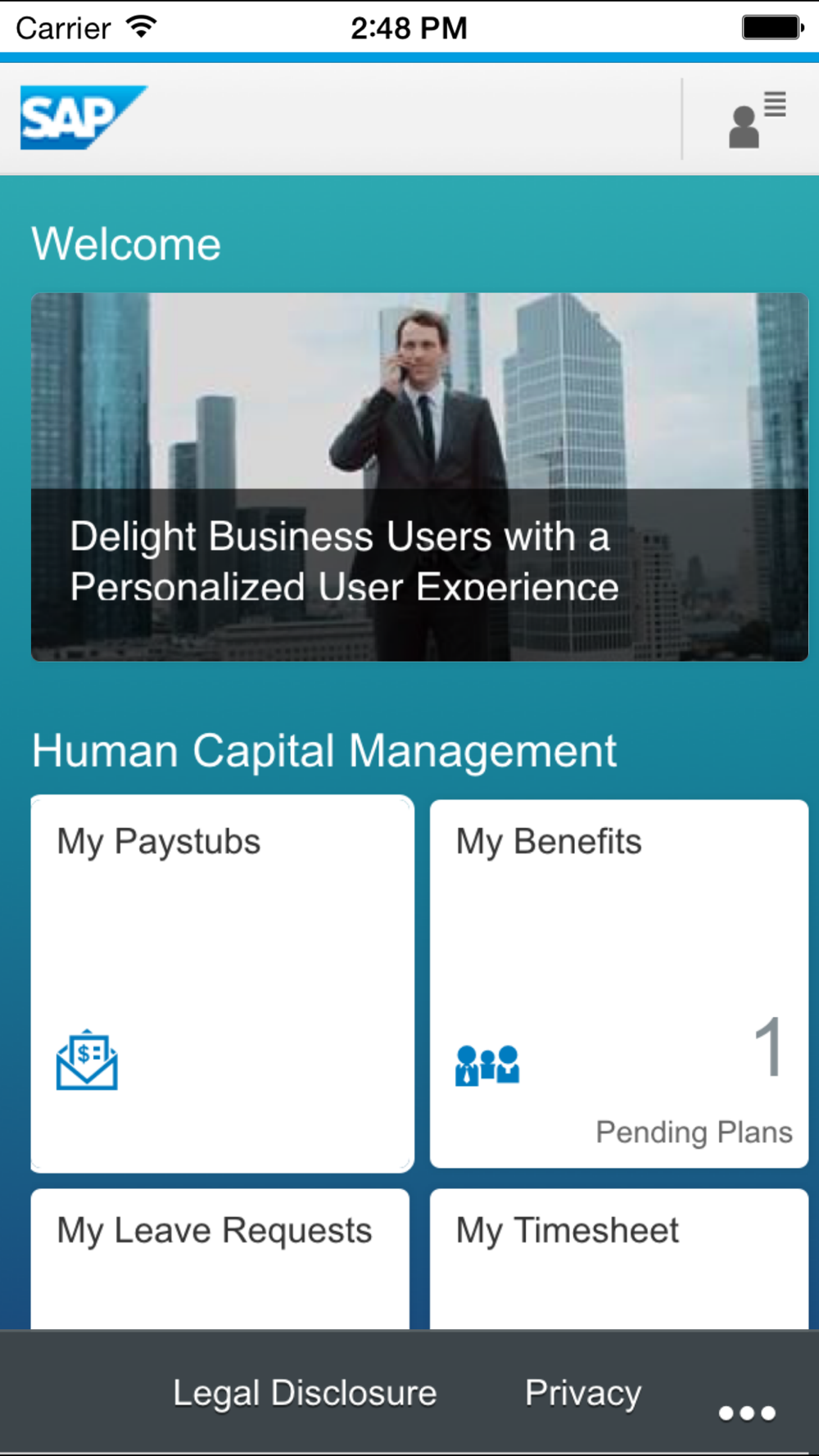Image resolution: width=819 pixels, height=1456 pixels.
Task: View the Legal Disclosure link
Action: point(305,1393)
